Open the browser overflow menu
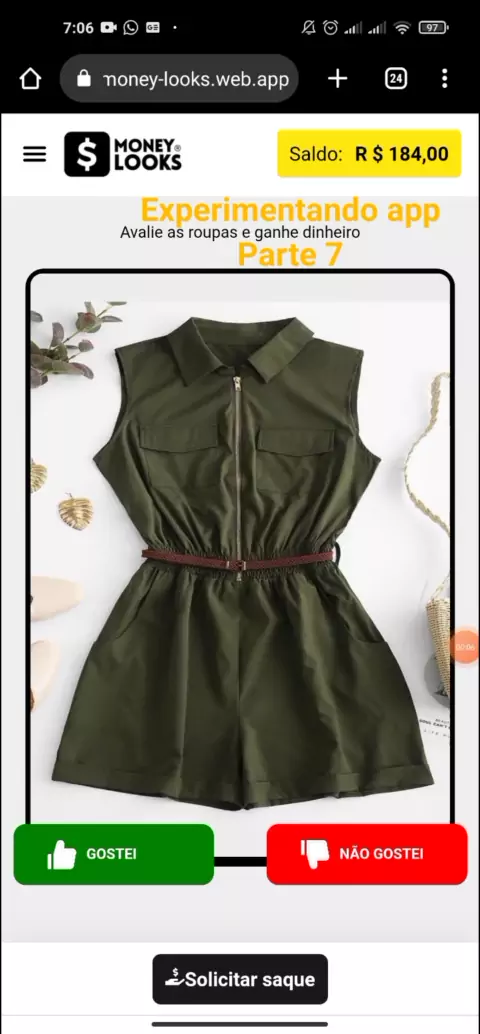Viewport: 480px width, 1034px height. [x=444, y=78]
